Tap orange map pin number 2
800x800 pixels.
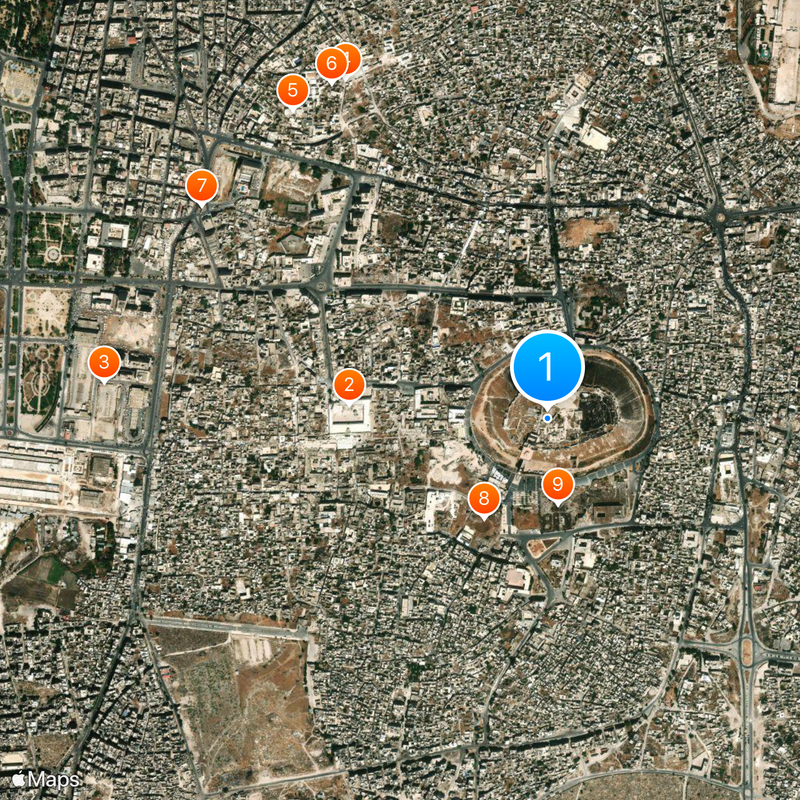(349, 384)
